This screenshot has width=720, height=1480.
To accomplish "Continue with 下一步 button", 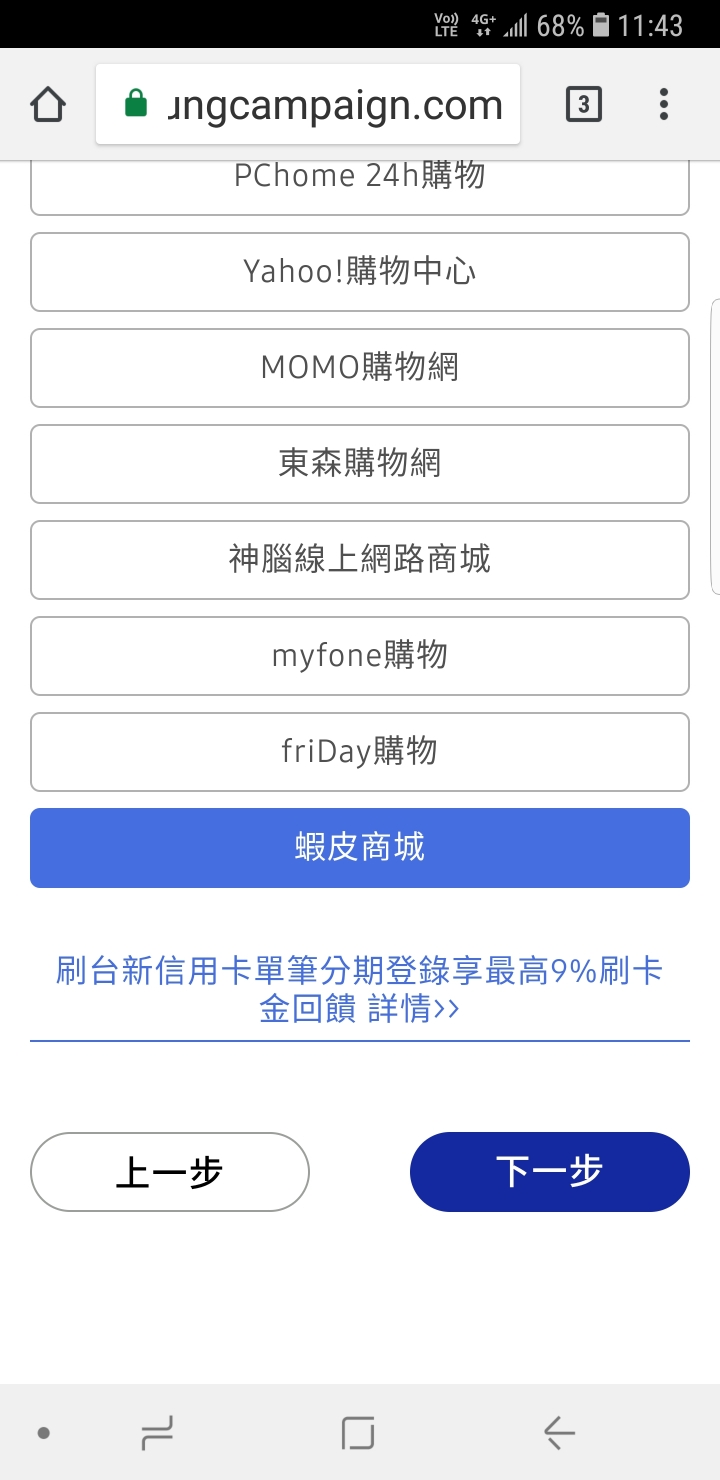I will coord(550,1172).
